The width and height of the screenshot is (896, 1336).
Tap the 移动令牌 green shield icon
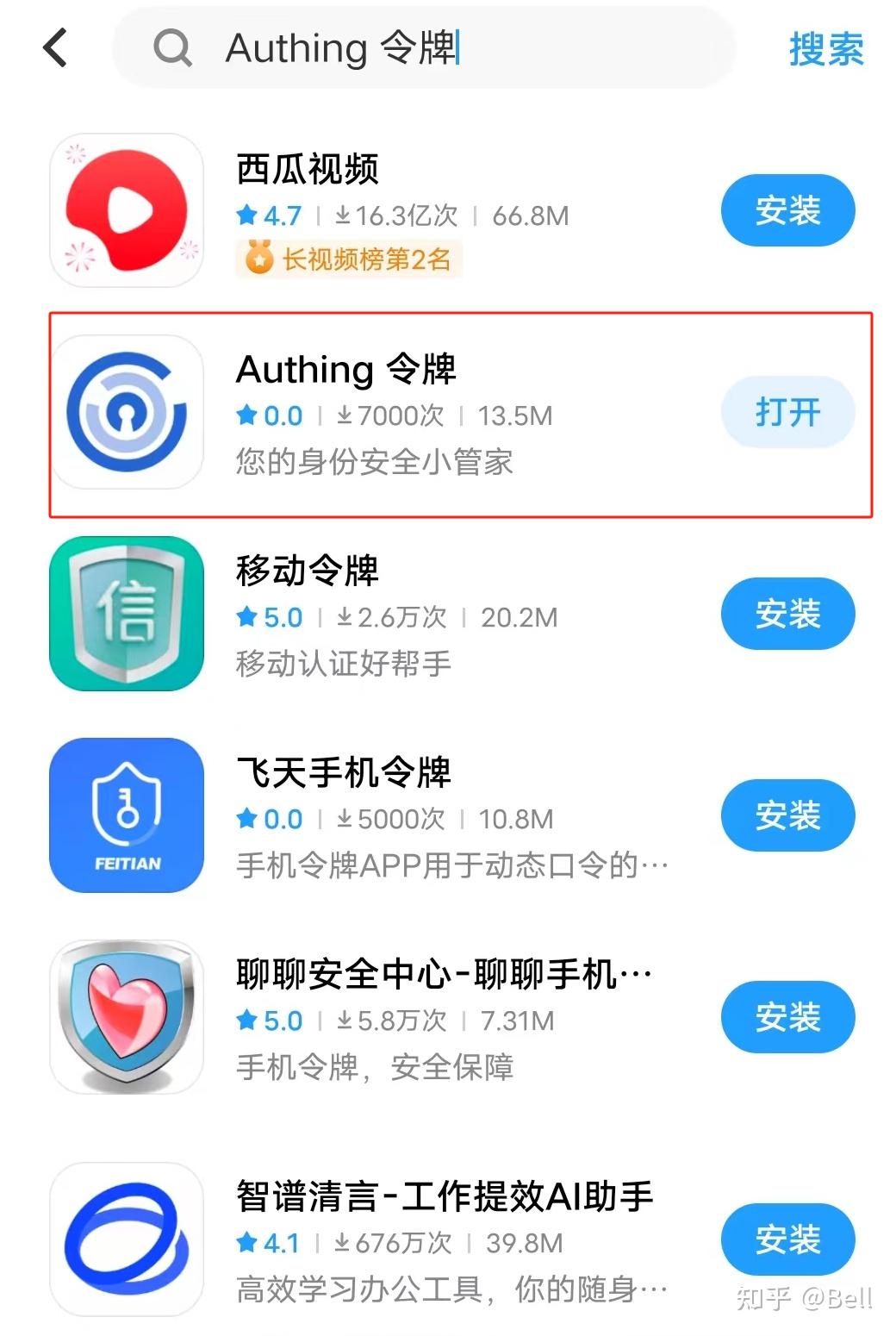(126, 614)
